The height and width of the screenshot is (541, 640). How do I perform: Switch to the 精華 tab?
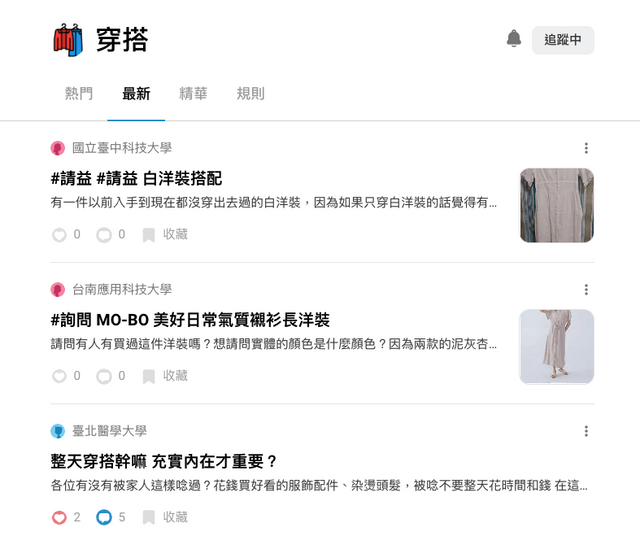(193, 94)
